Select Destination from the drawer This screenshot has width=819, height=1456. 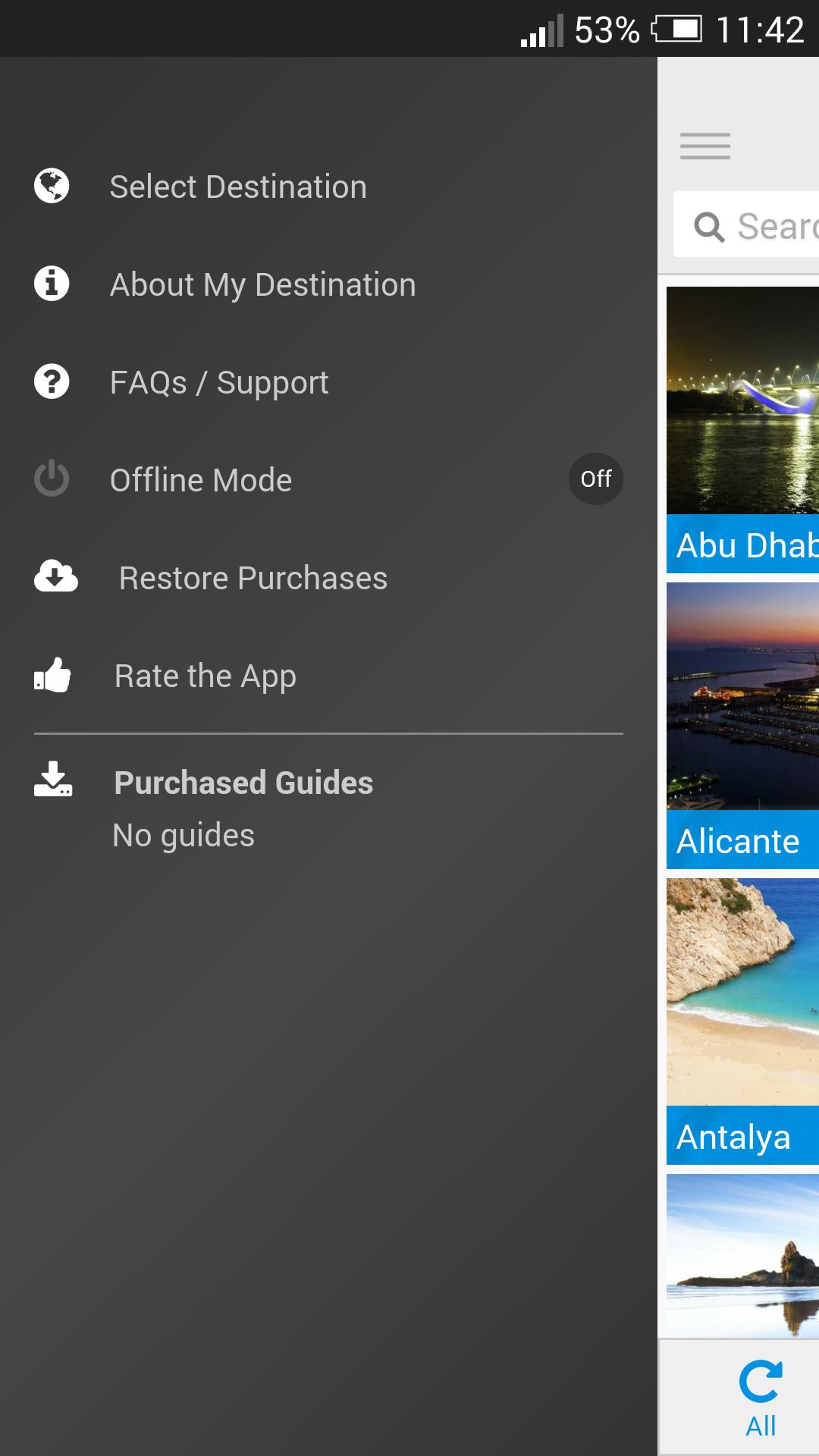click(238, 186)
